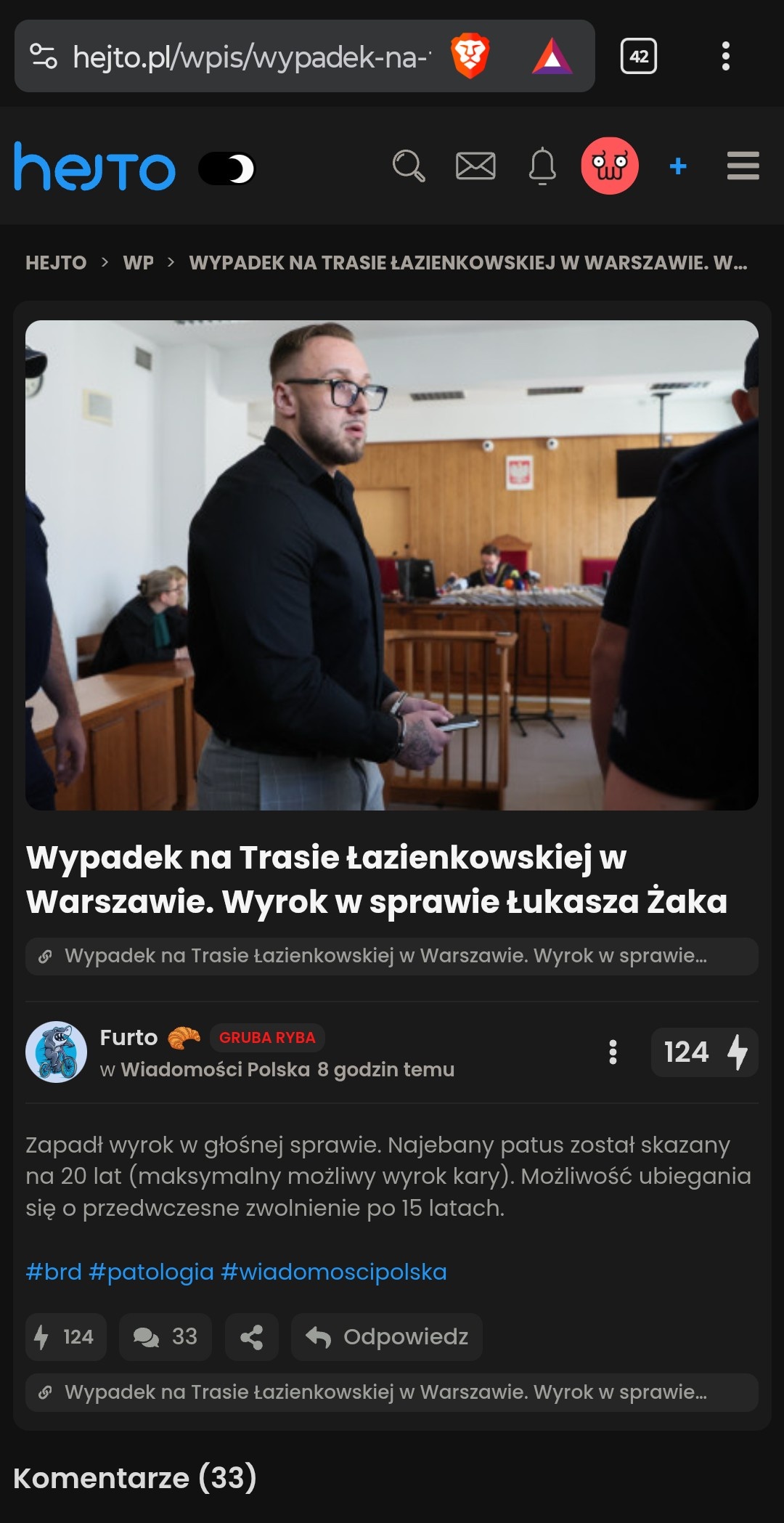The width and height of the screenshot is (784, 1523).
Task: Open the notifications bell
Action: click(x=542, y=166)
